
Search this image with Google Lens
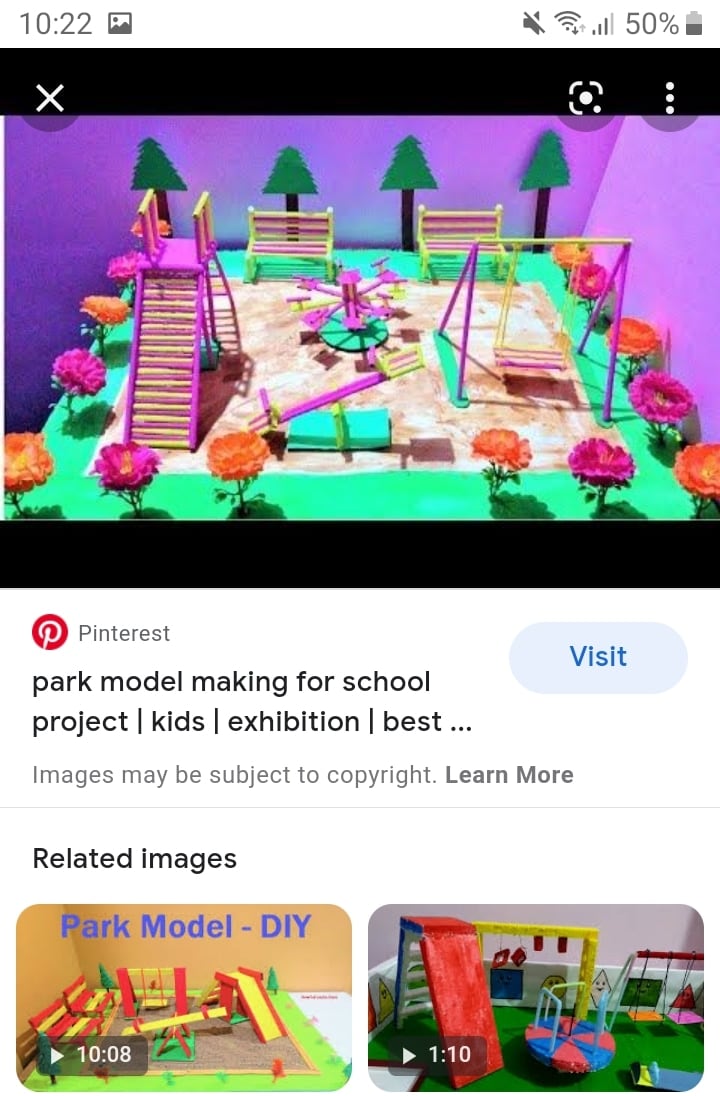(x=585, y=98)
